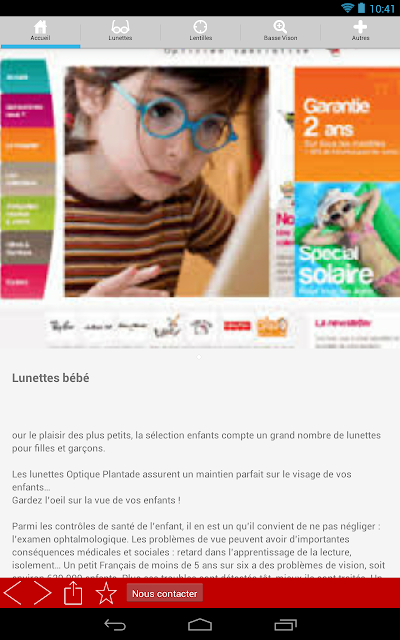Share this page
Screen dimensions: 400x640
[x=73, y=593]
